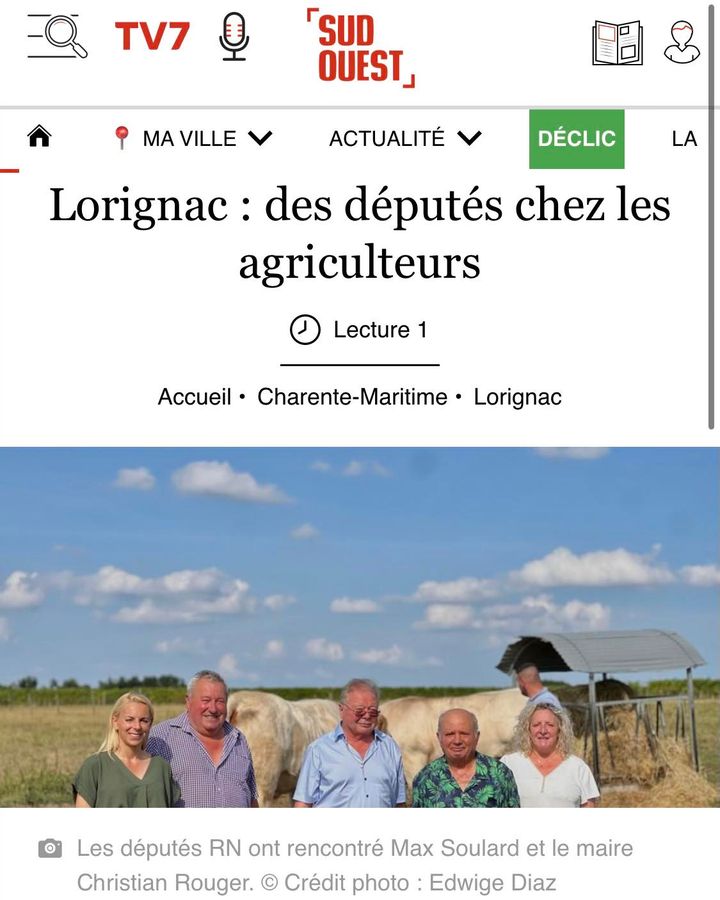Screen dimensions: 720x900
Task: Open the Charente-Maritime breadcrumb link
Action: 352,397
